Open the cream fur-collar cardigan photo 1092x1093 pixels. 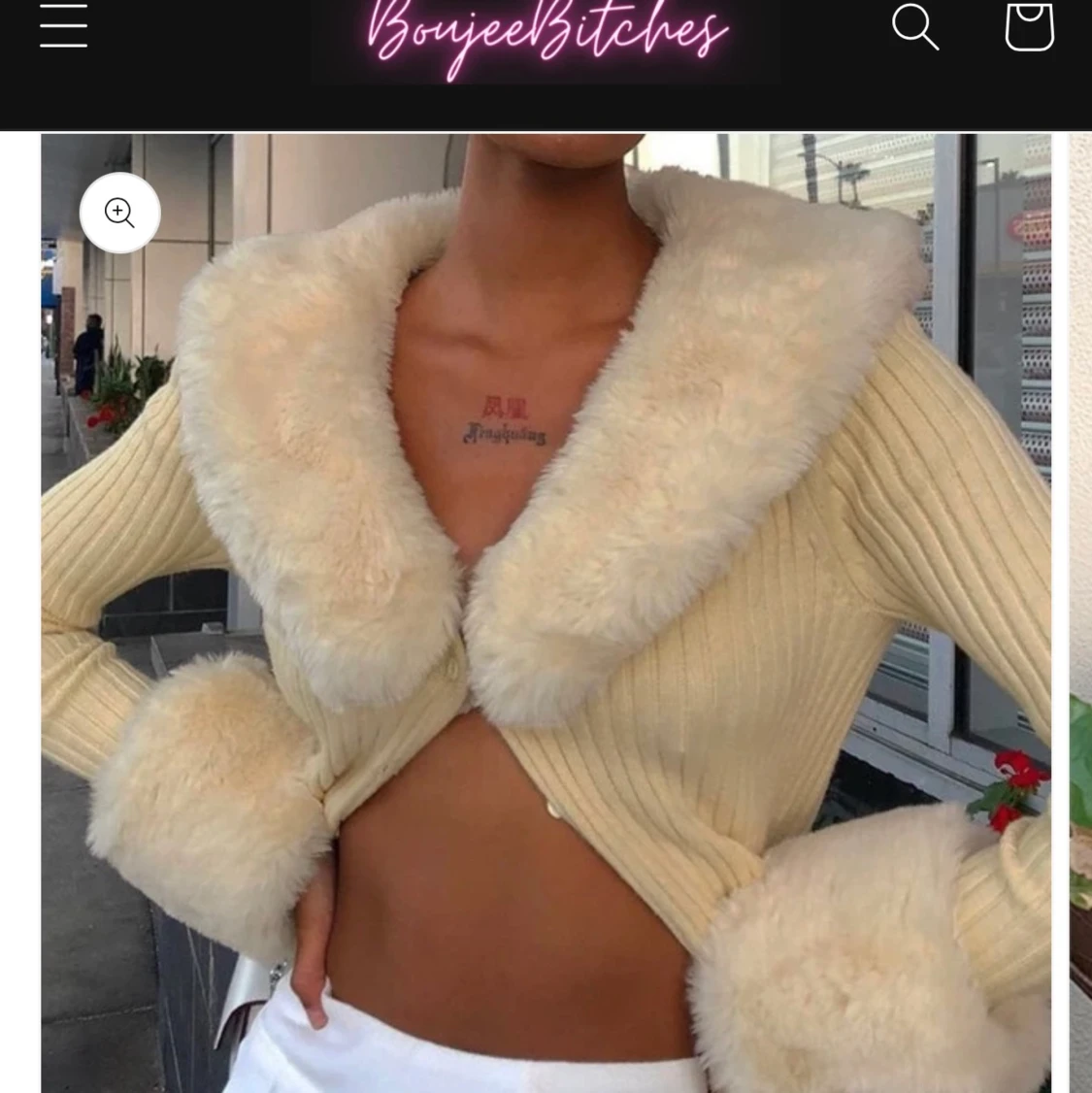coord(546,613)
